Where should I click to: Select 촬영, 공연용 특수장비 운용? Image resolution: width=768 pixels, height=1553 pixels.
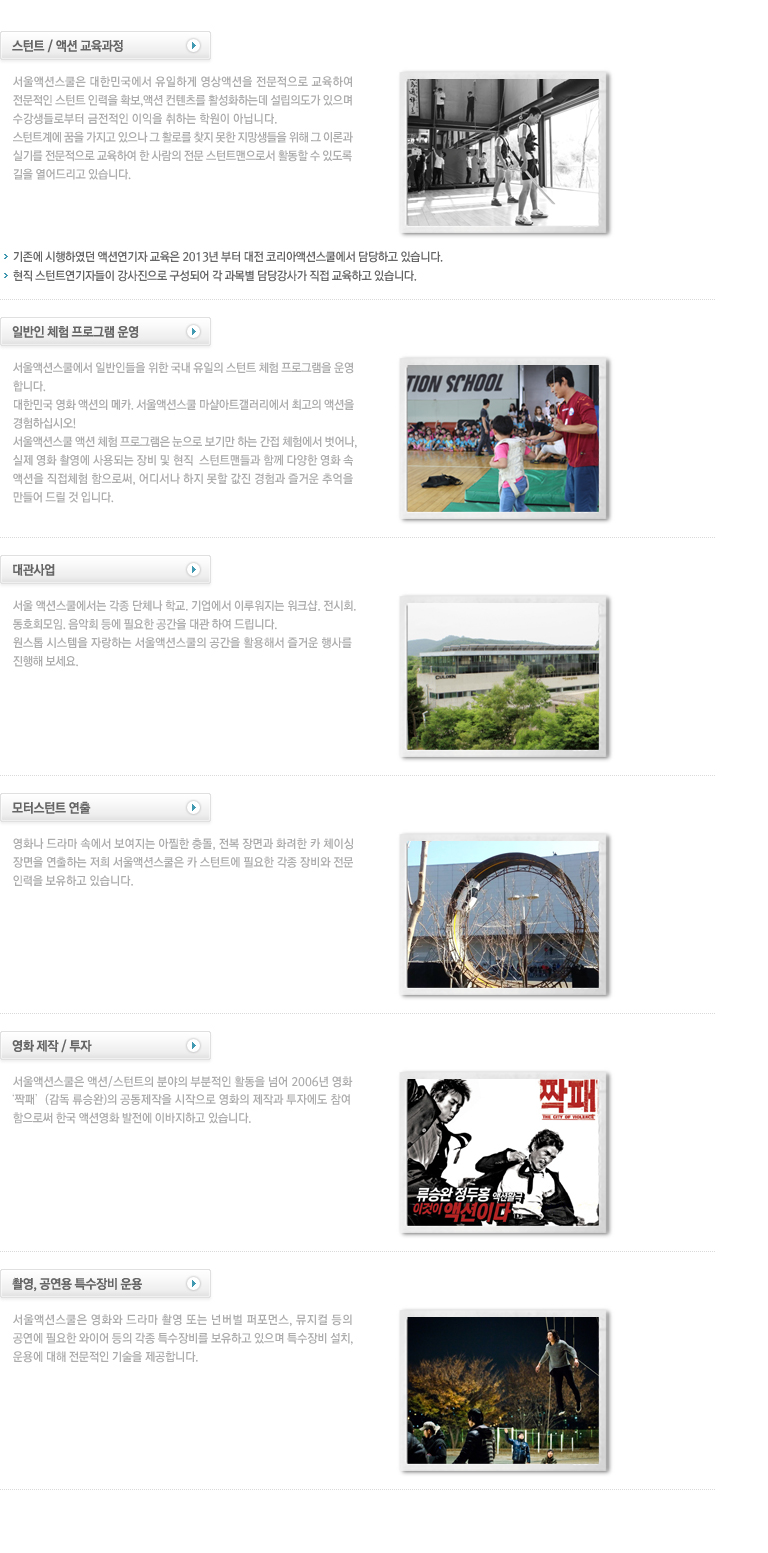click(x=105, y=1284)
